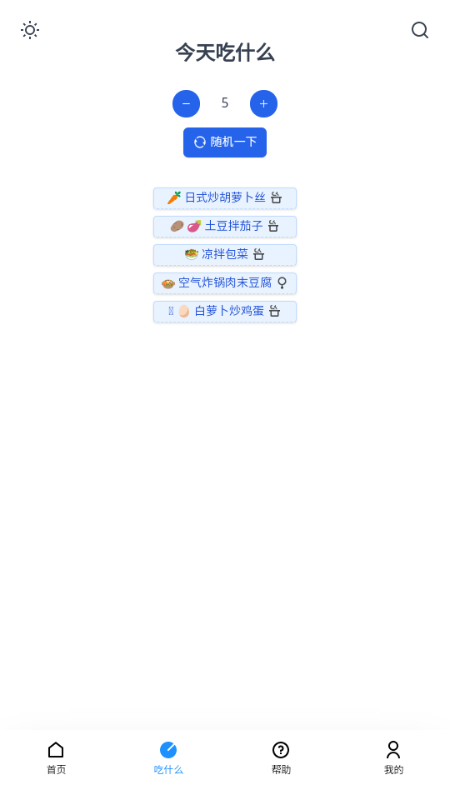Screen dimensions: 450x800
Task: Open the 日式炒胡萝卜丝 recipe
Action: [225, 198]
